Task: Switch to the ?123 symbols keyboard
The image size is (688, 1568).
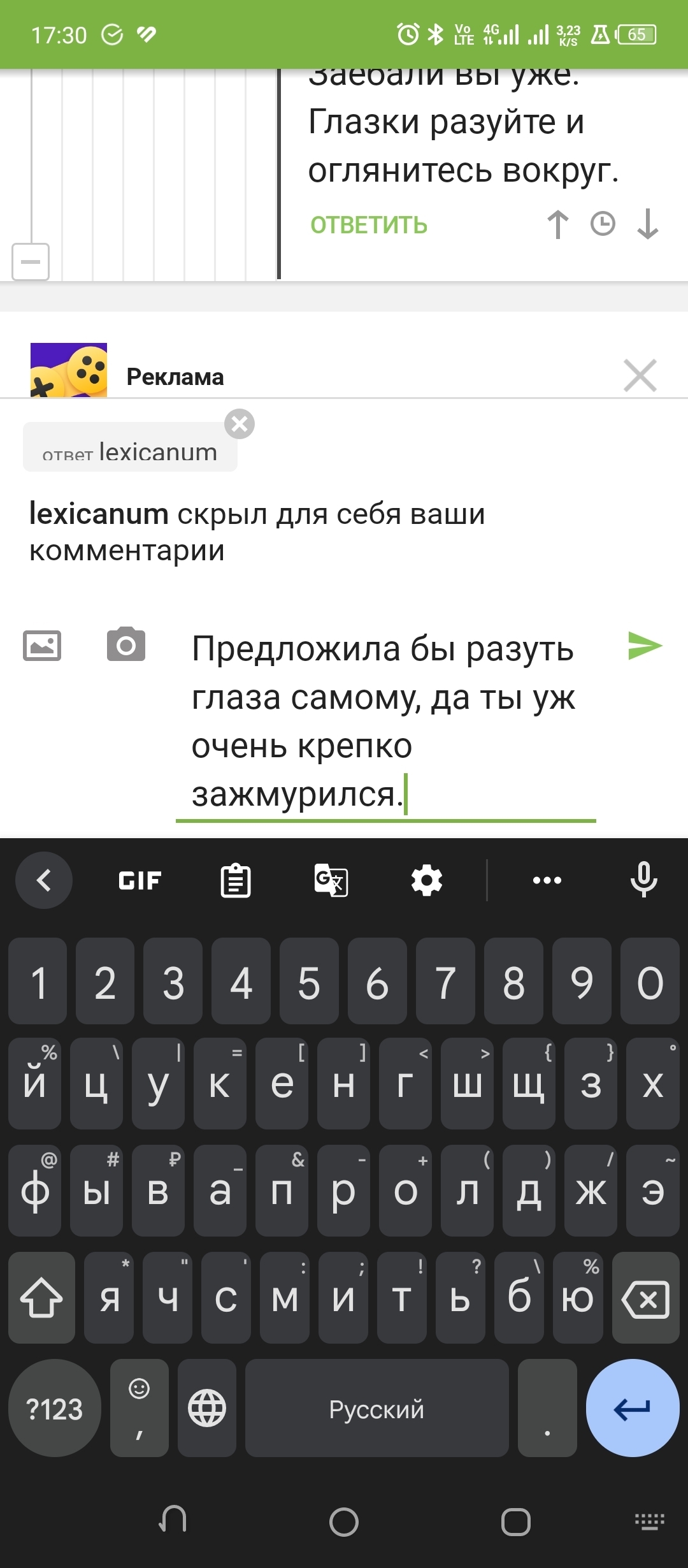Action: (54, 1409)
